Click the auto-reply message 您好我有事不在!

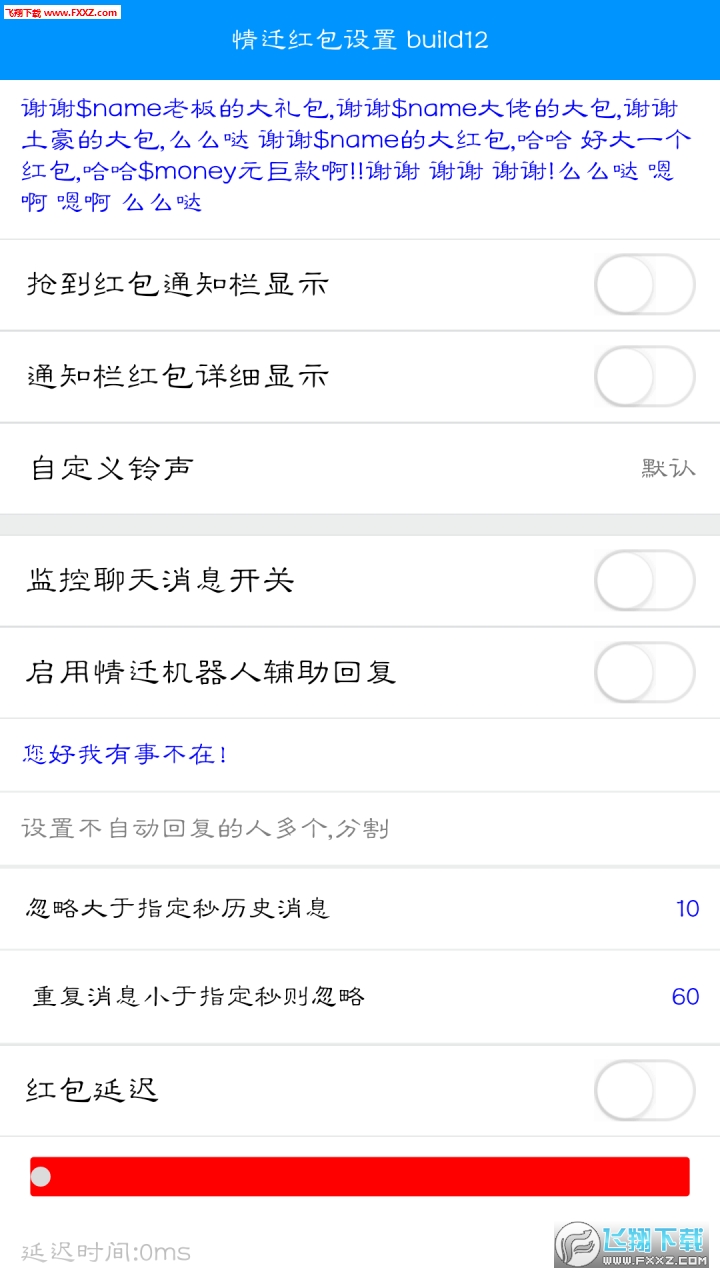(120, 755)
